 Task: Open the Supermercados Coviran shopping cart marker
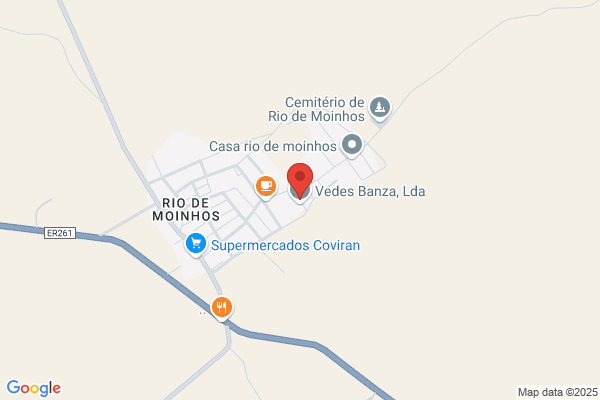click(196, 244)
